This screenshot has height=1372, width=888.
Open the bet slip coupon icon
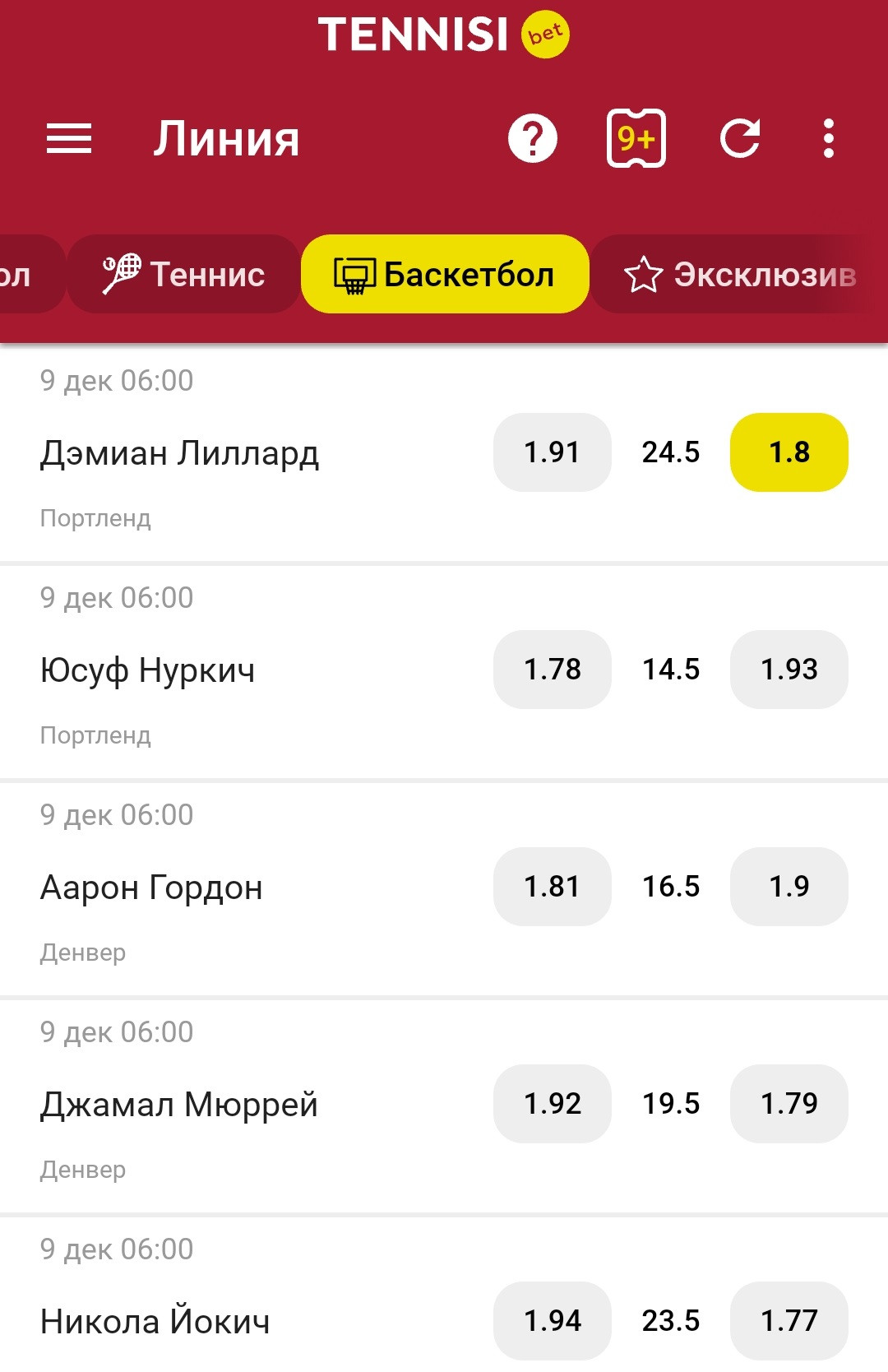[636, 138]
